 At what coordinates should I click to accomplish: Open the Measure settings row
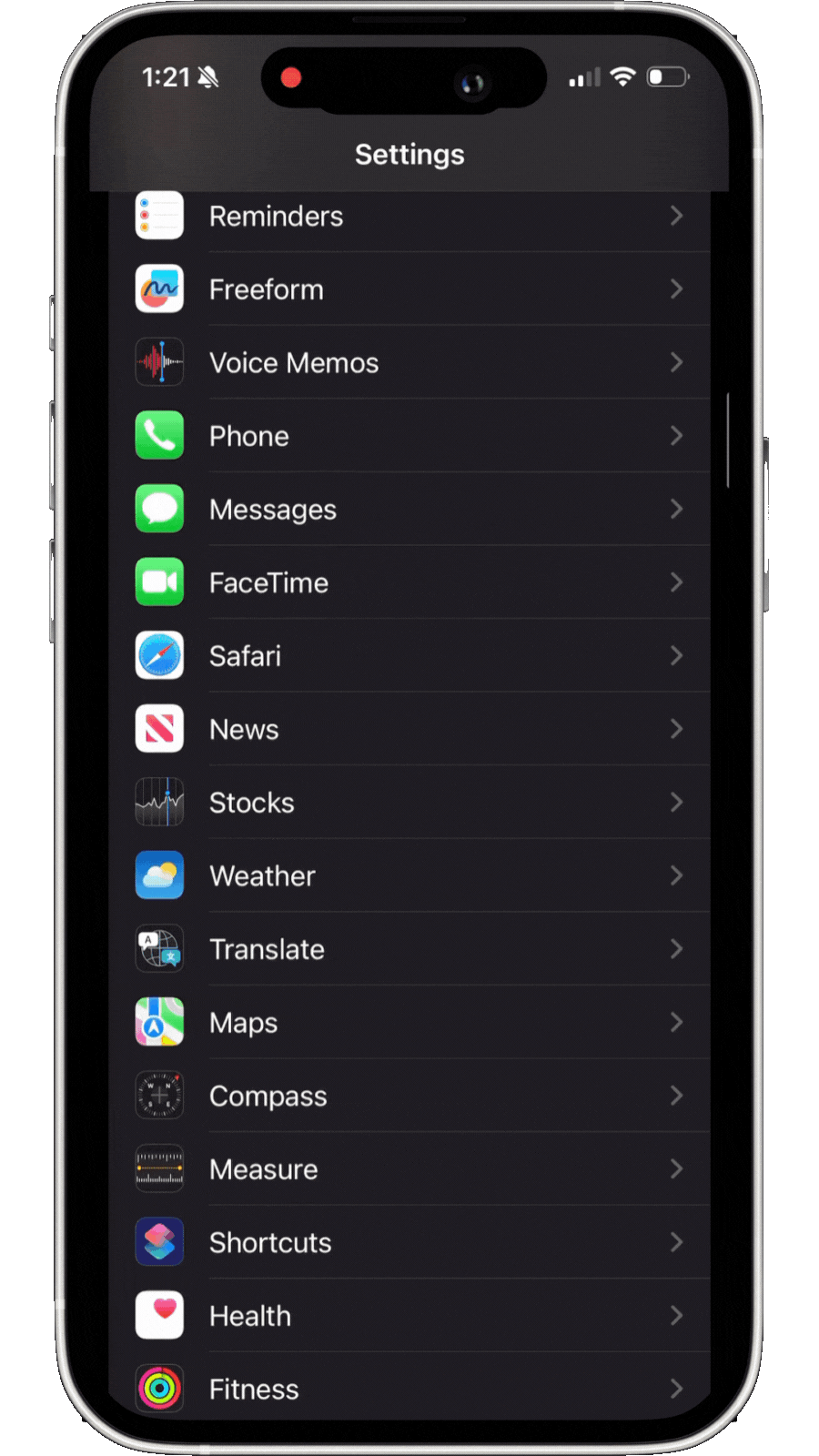click(409, 1169)
